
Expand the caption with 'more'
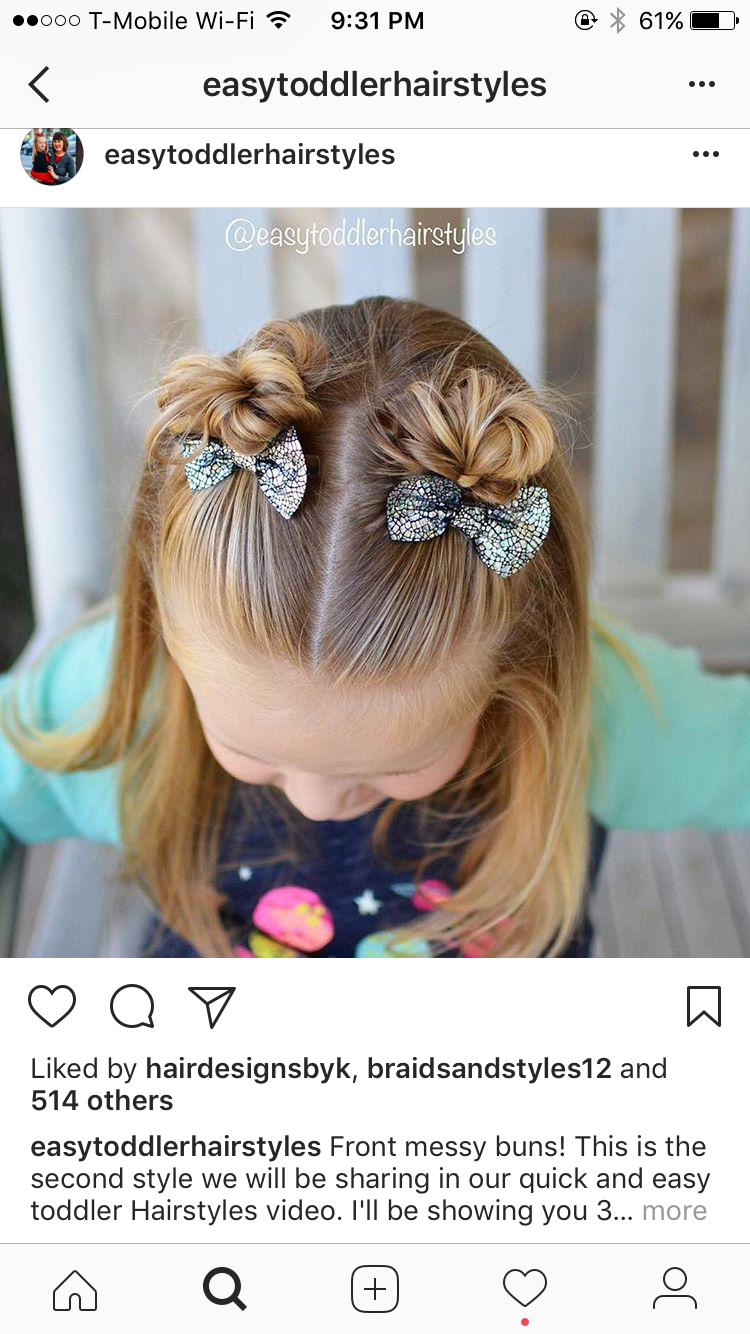pyautogui.click(x=674, y=1211)
